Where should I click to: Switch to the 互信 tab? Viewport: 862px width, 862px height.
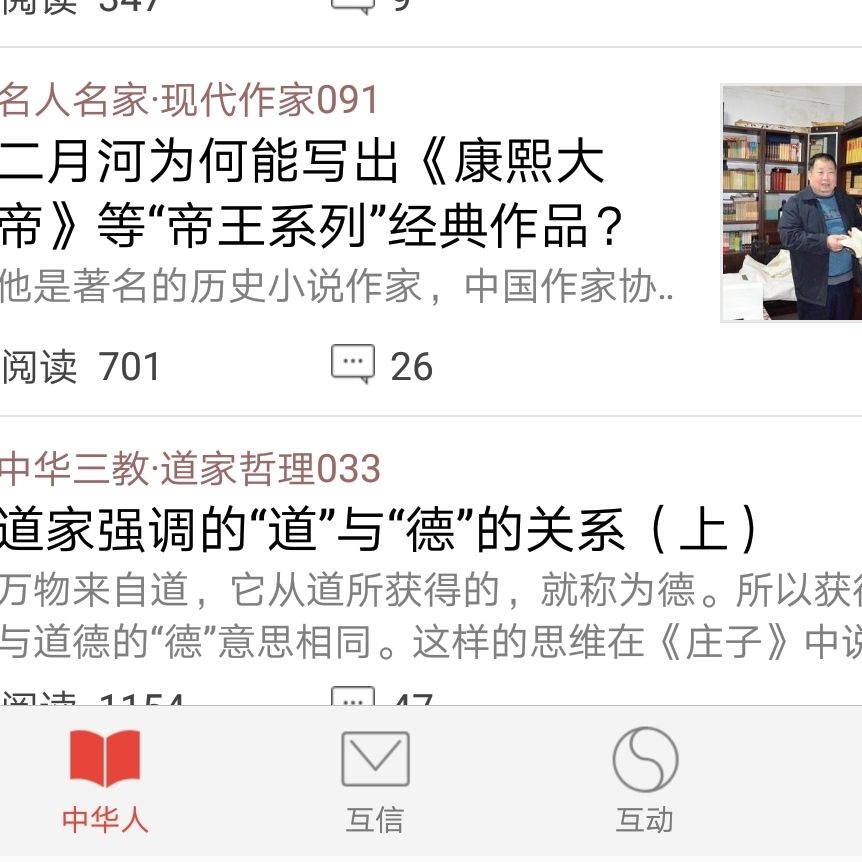pyautogui.click(x=375, y=782)
